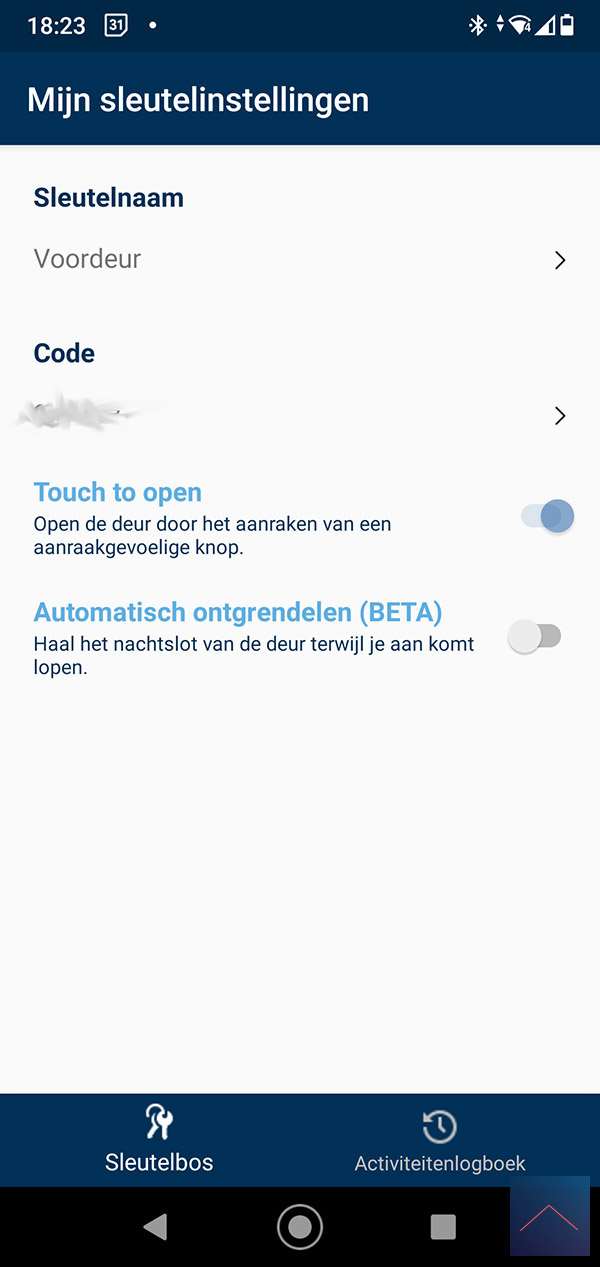Disable the Touch to open switch
The image size is (600, 1267).
547,516
